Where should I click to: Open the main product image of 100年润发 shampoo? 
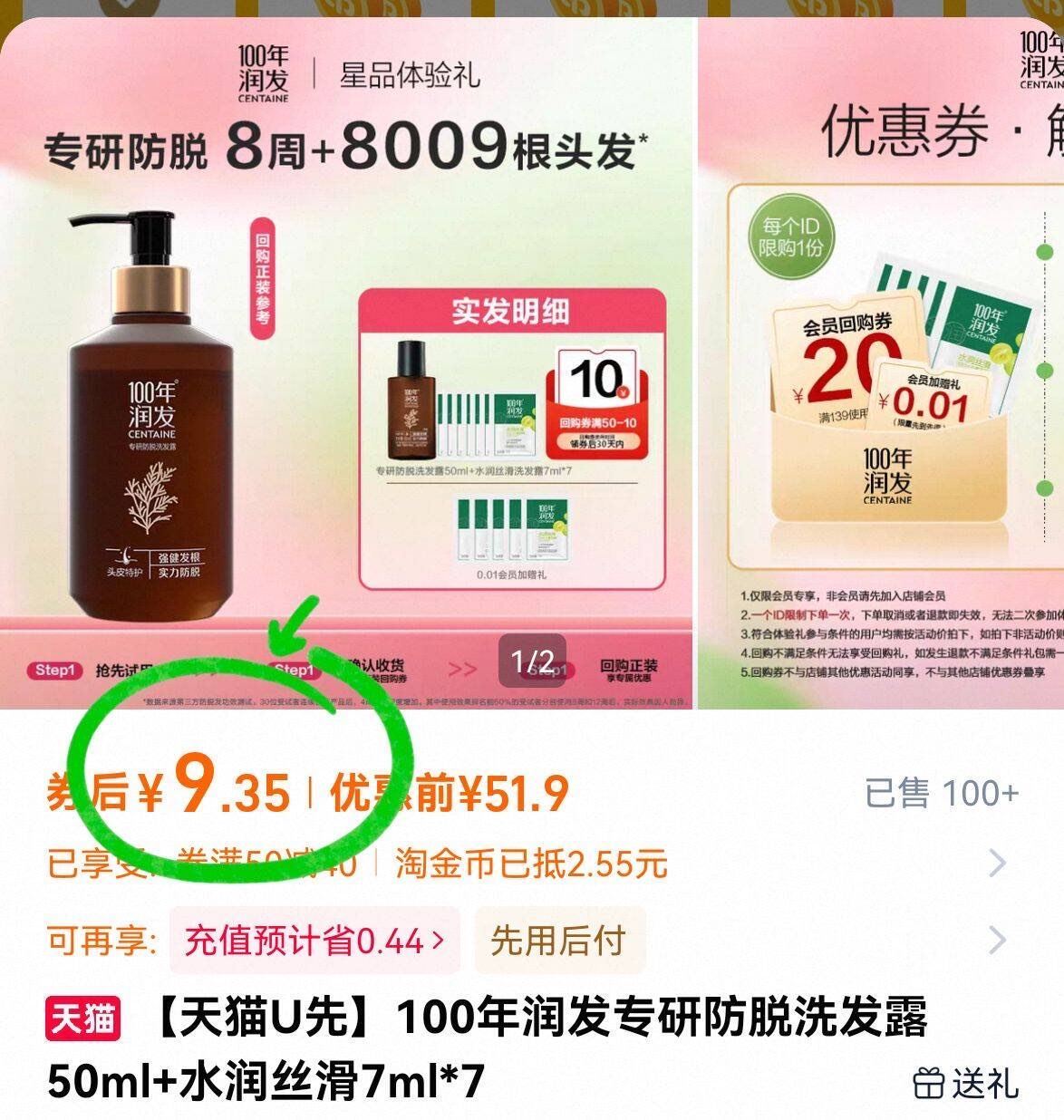pos(346,362)
